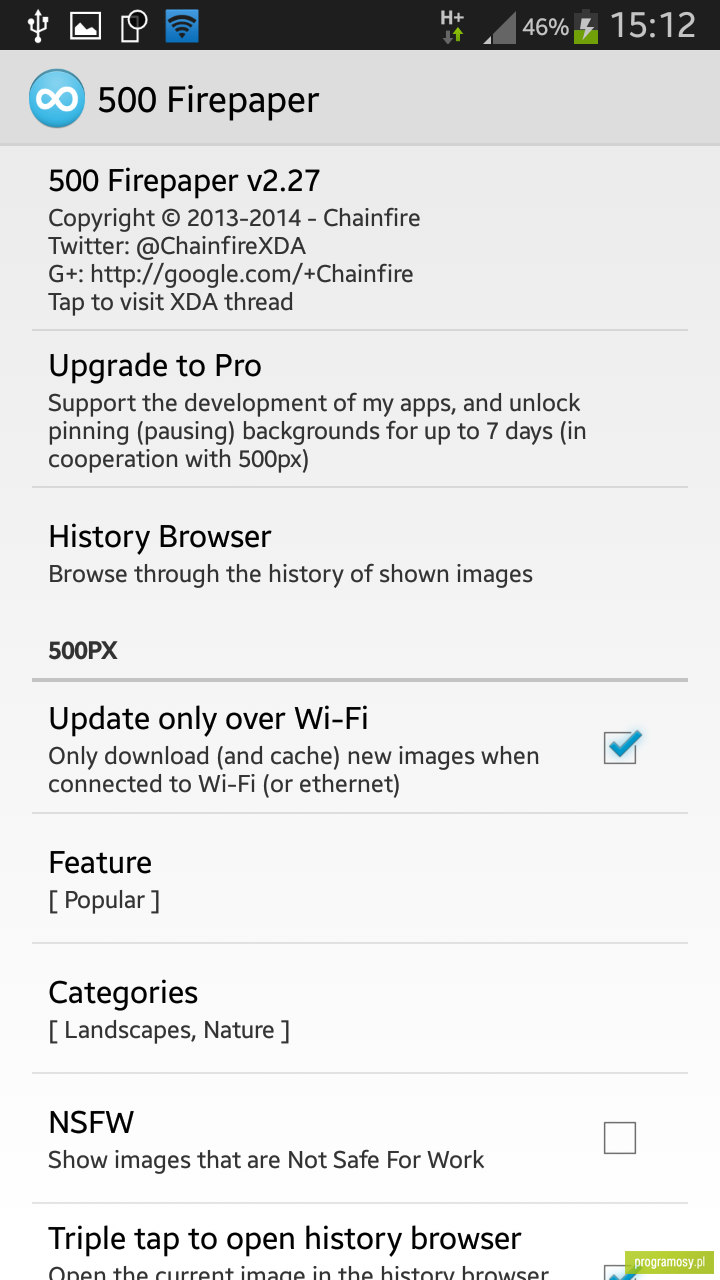This screenshot has height=1280, width=720.
Task: Open Upgrade to Pro
Action: click(x=360, y=409)
